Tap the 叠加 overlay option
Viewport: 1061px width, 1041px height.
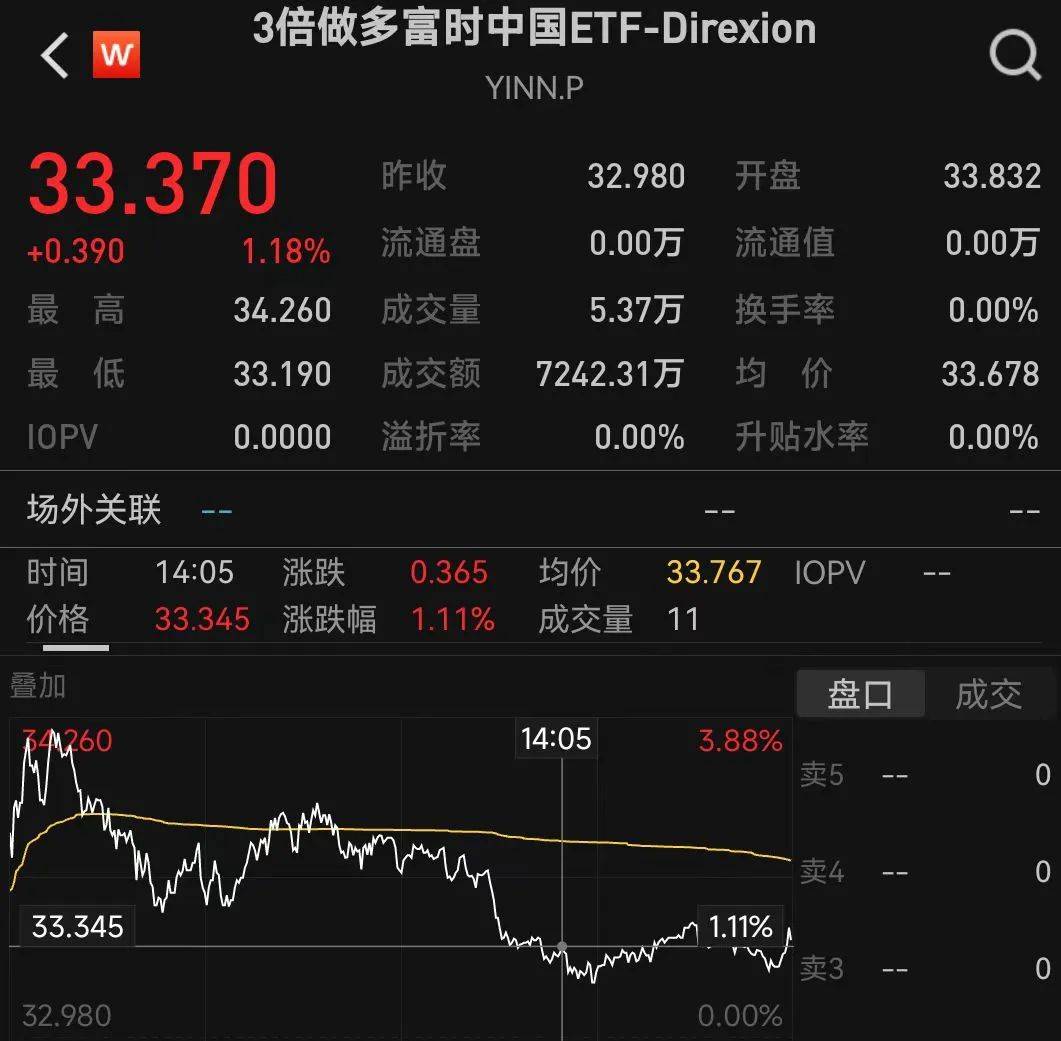38,686
